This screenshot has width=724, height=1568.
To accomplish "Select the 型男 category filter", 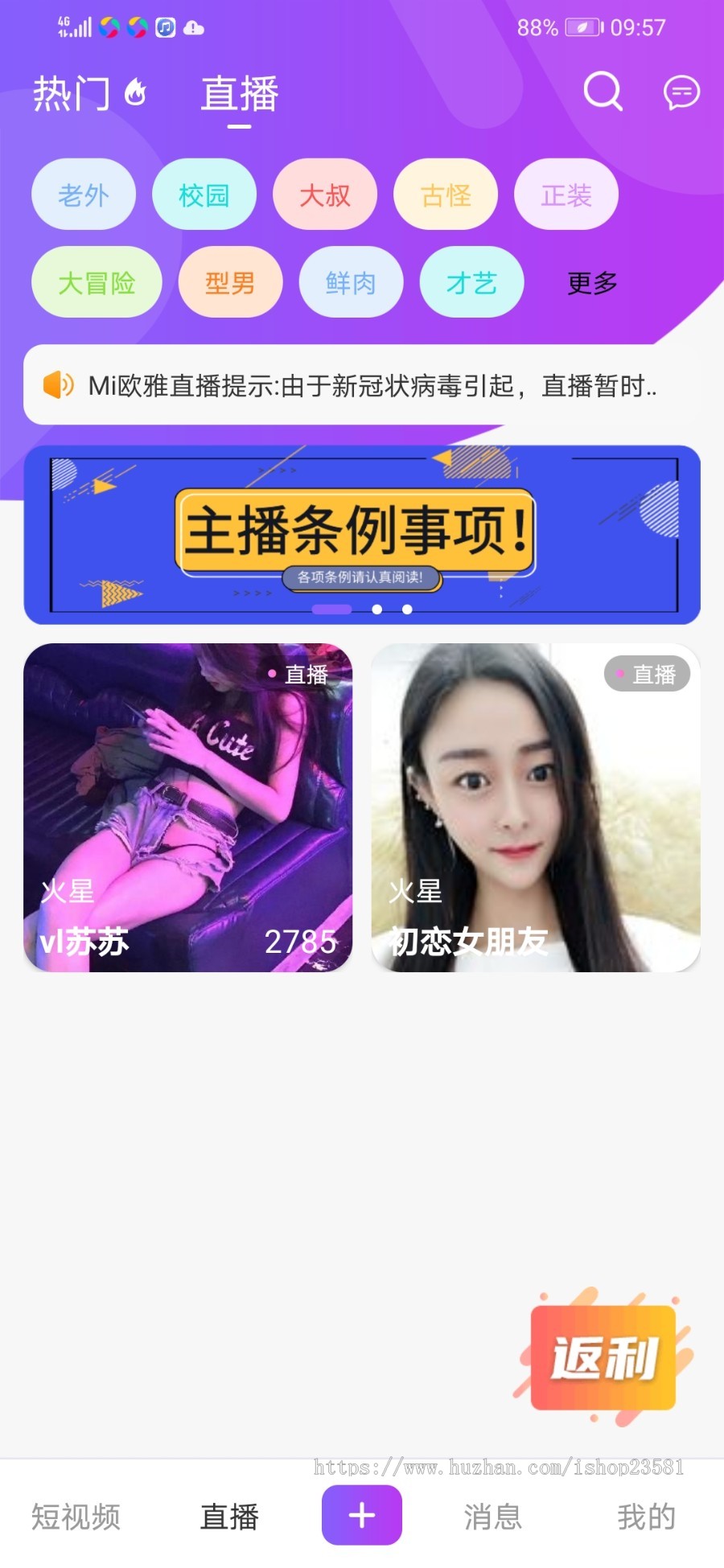I will point(230,282).
